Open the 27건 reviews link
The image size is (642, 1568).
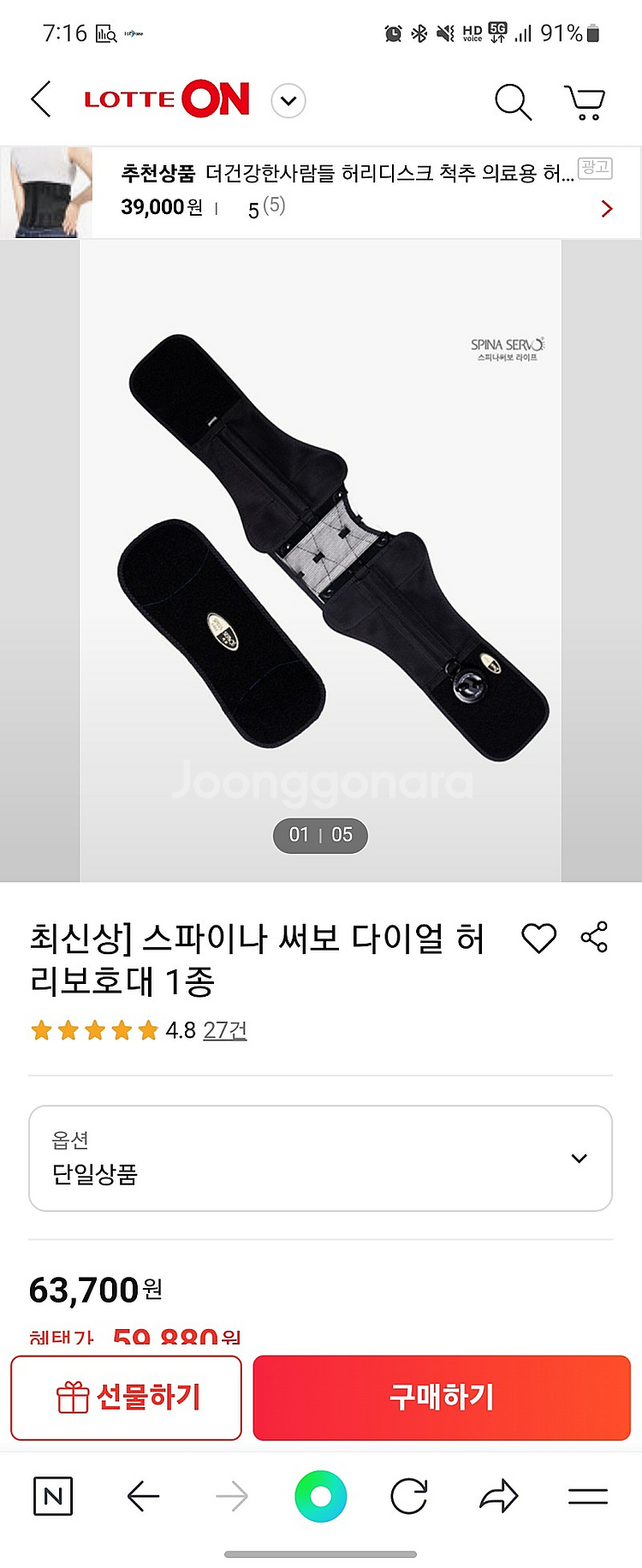(x=224, y=1029)
